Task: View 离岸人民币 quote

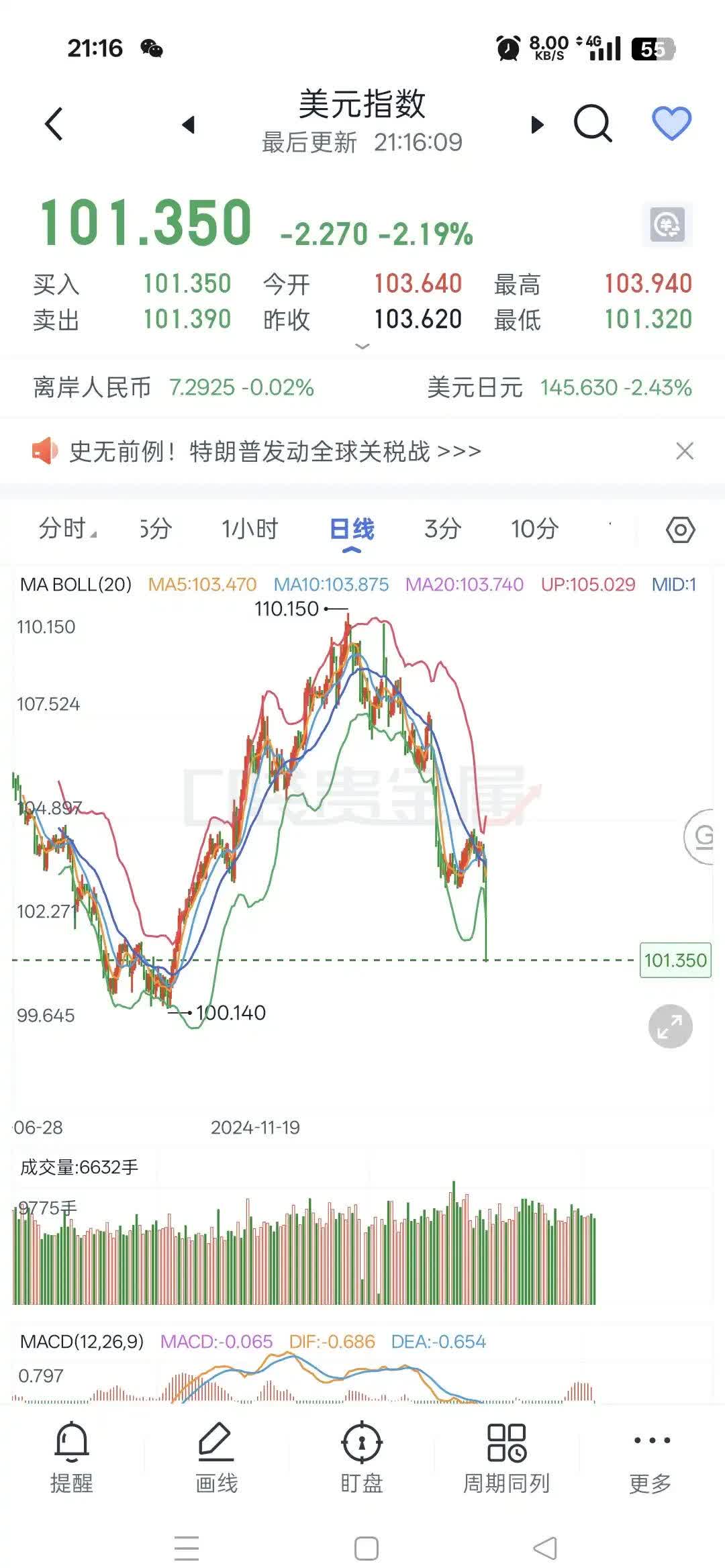Action: click(x=134, y=388)
